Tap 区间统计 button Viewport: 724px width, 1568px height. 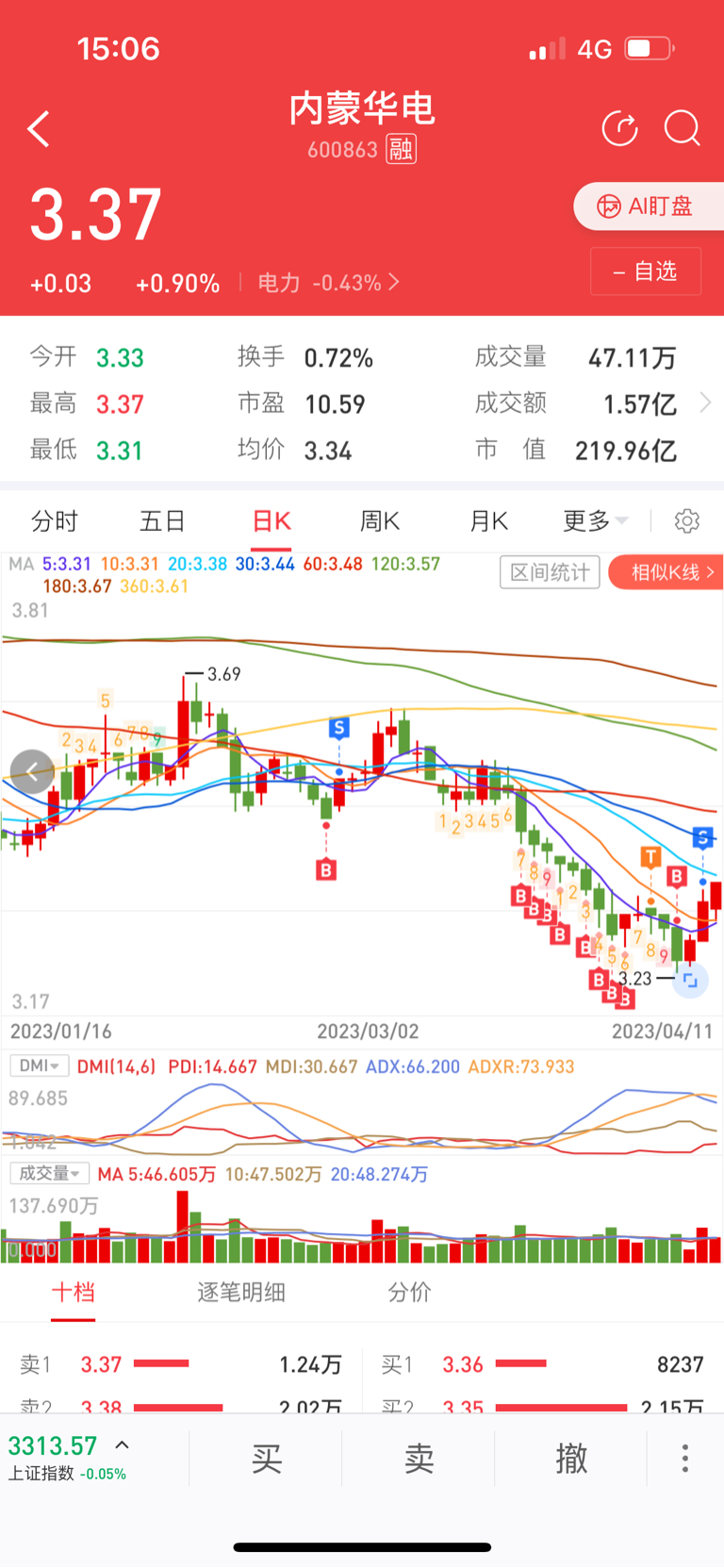click(550, 572)
